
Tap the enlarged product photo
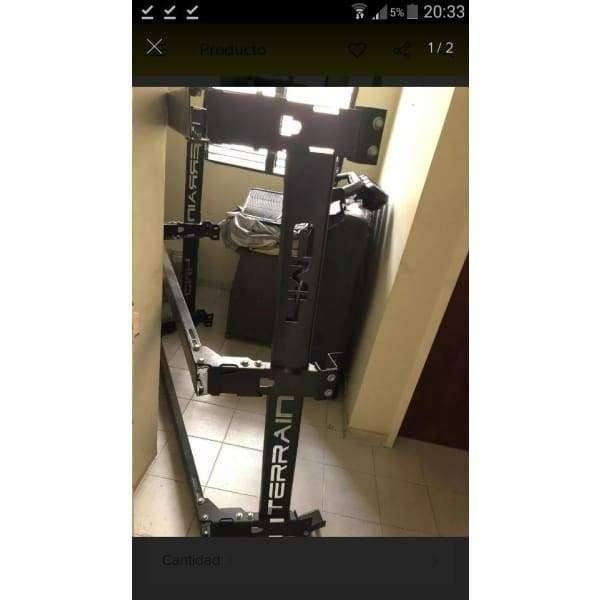(300, 310)
